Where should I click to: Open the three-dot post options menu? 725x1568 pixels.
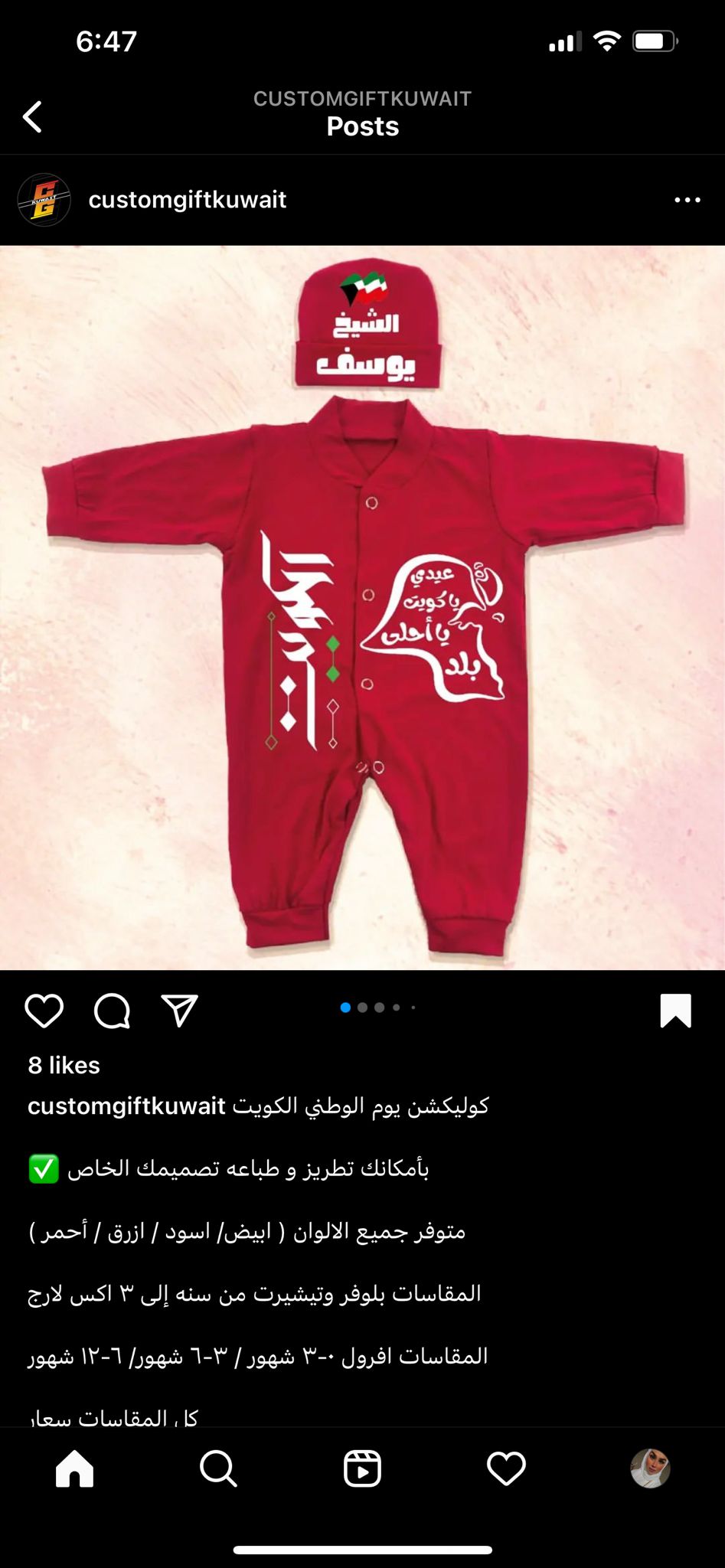(687, 200)
